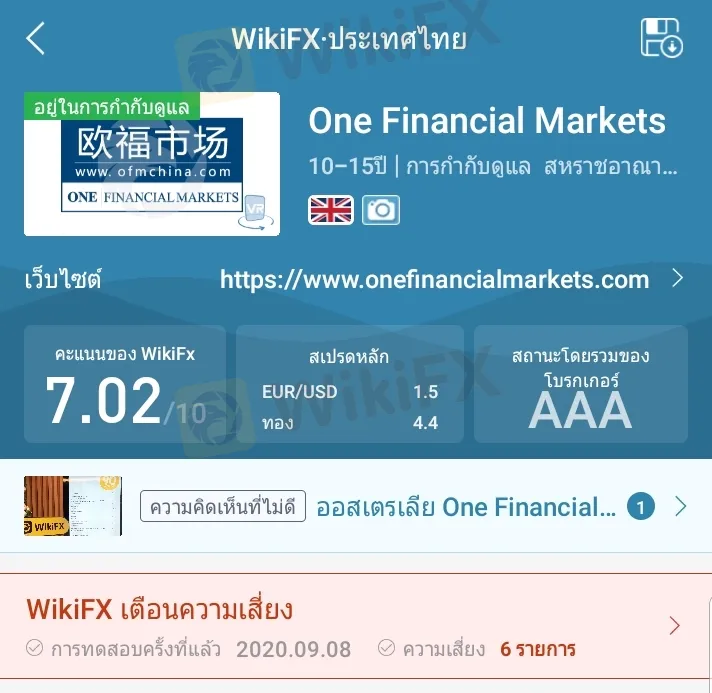Image resolution: width=712 pixels, height=693 pixels.
Task: Open the onefinancialmarkets.com website link
Action: (x=435, y=279)
